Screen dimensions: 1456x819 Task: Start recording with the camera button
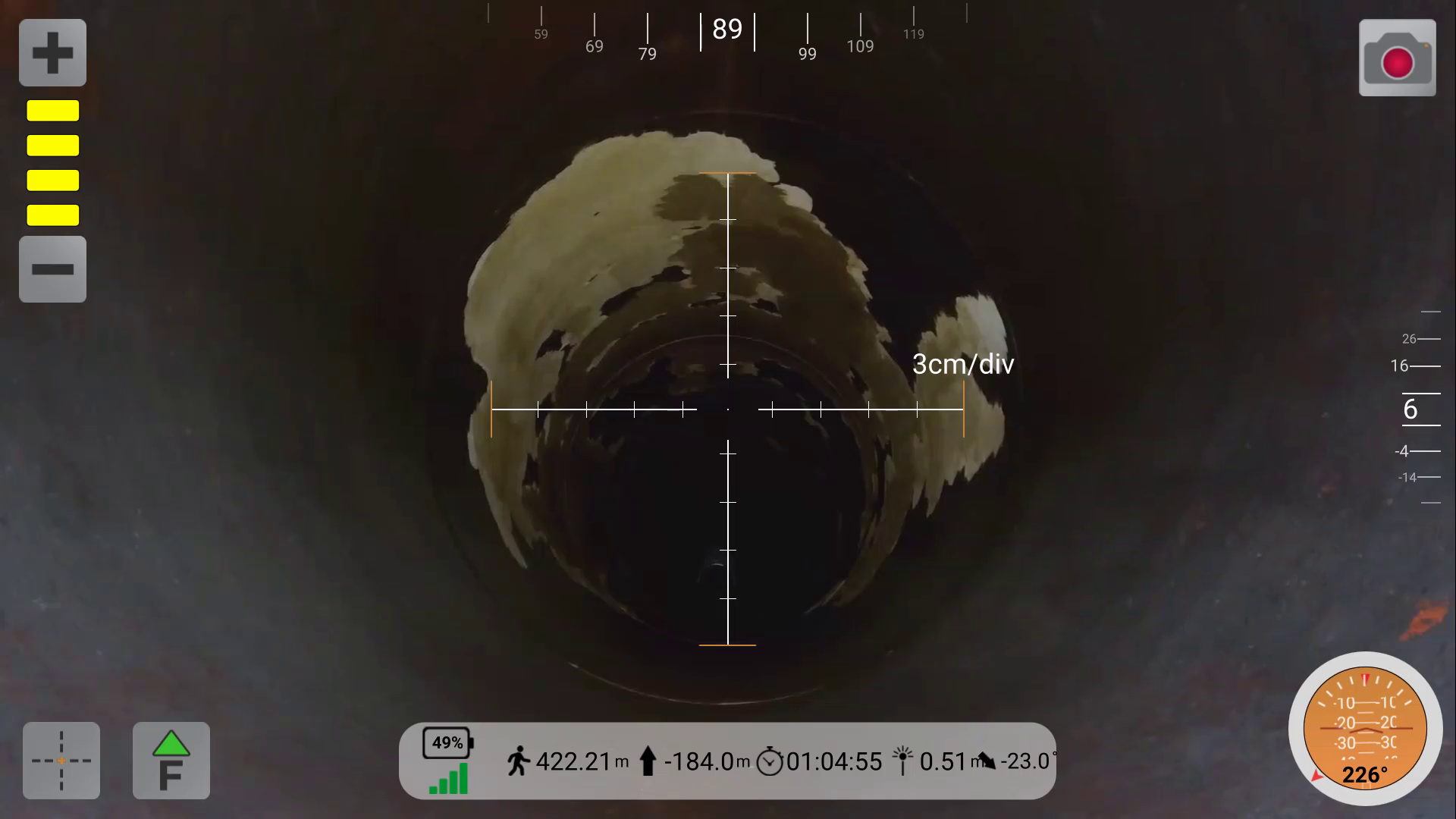[x=1397, y=58]
